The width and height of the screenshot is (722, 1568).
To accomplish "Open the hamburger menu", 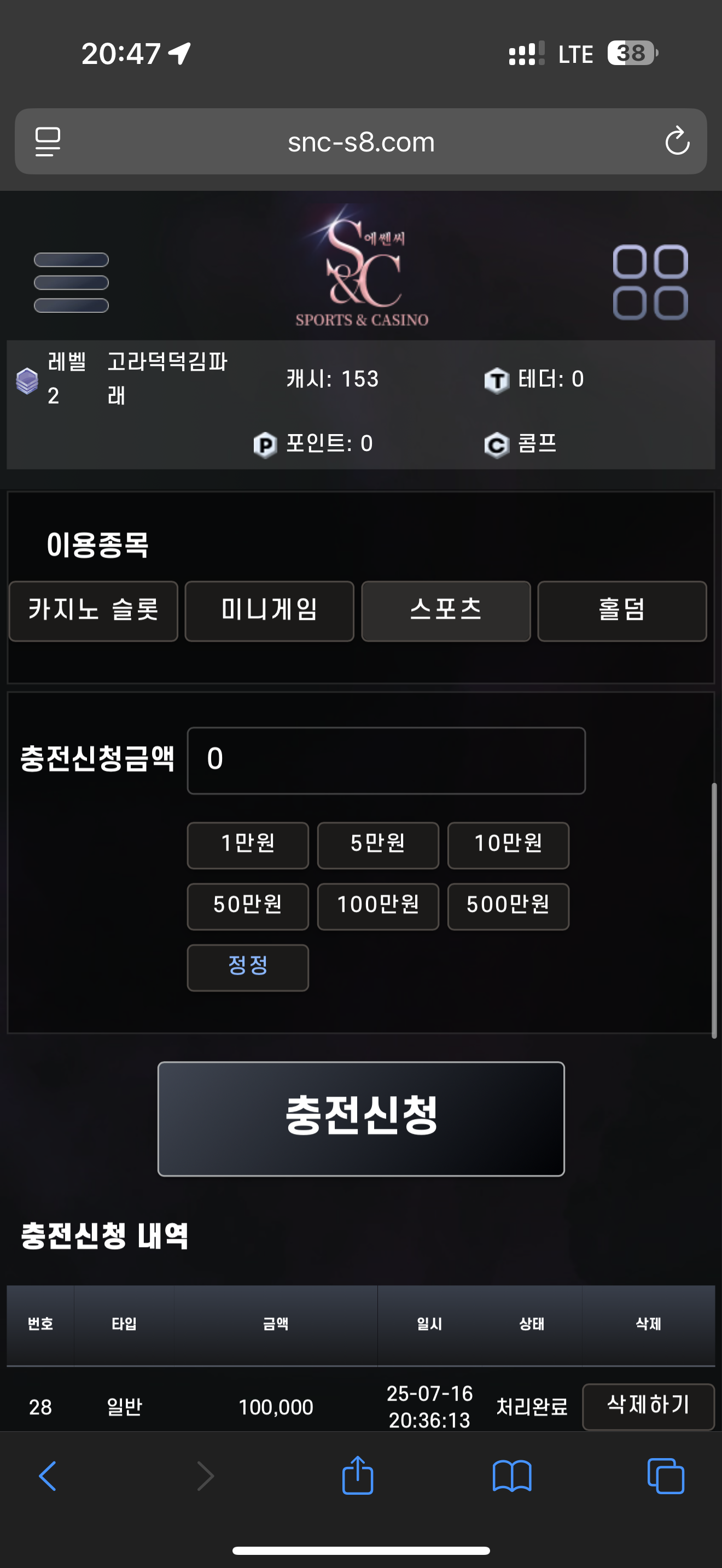I will [x=71, y=283].
